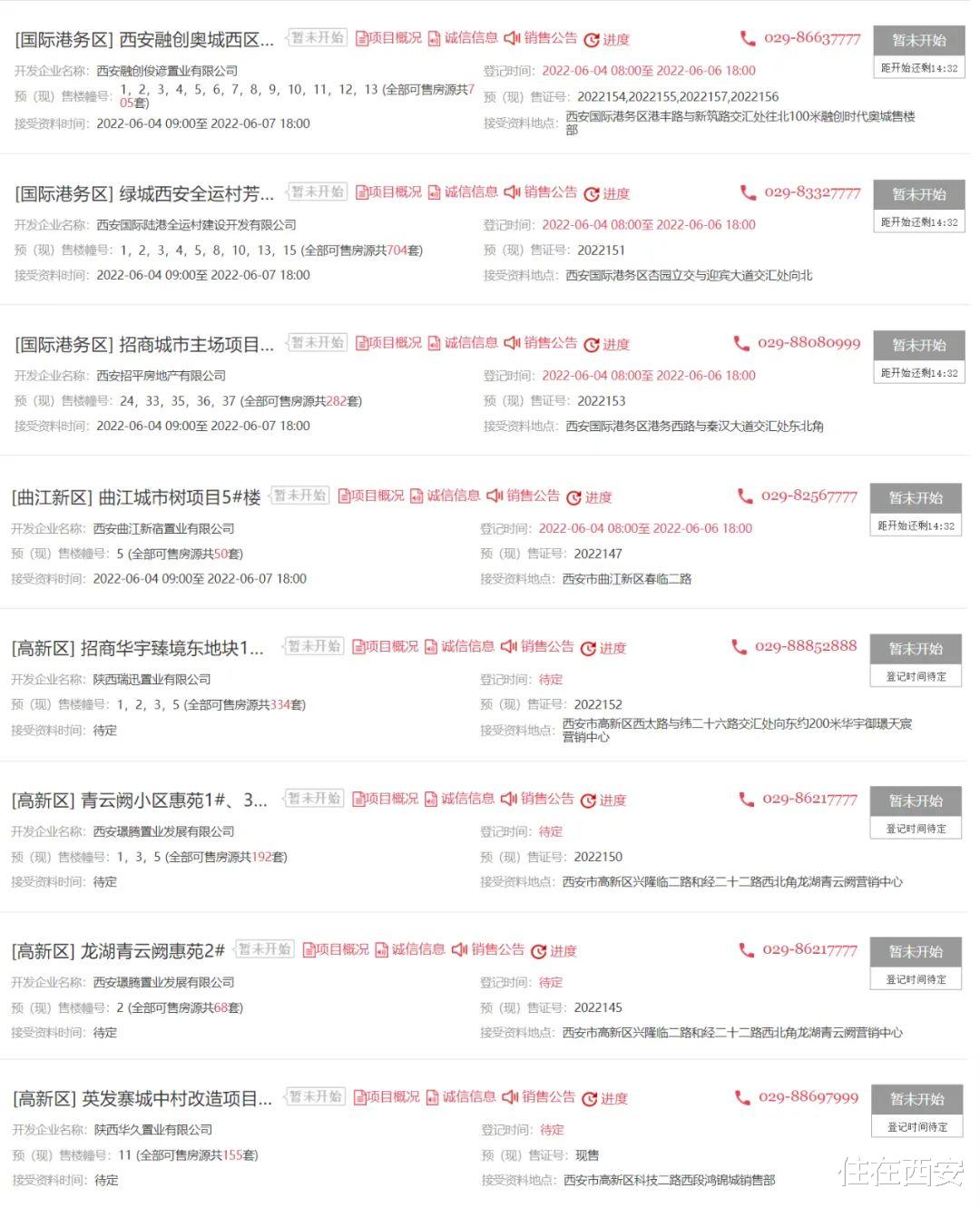Click 登记时间待定 on 英发寨 listing
Screen dimensions: 980x1208
916,1127
